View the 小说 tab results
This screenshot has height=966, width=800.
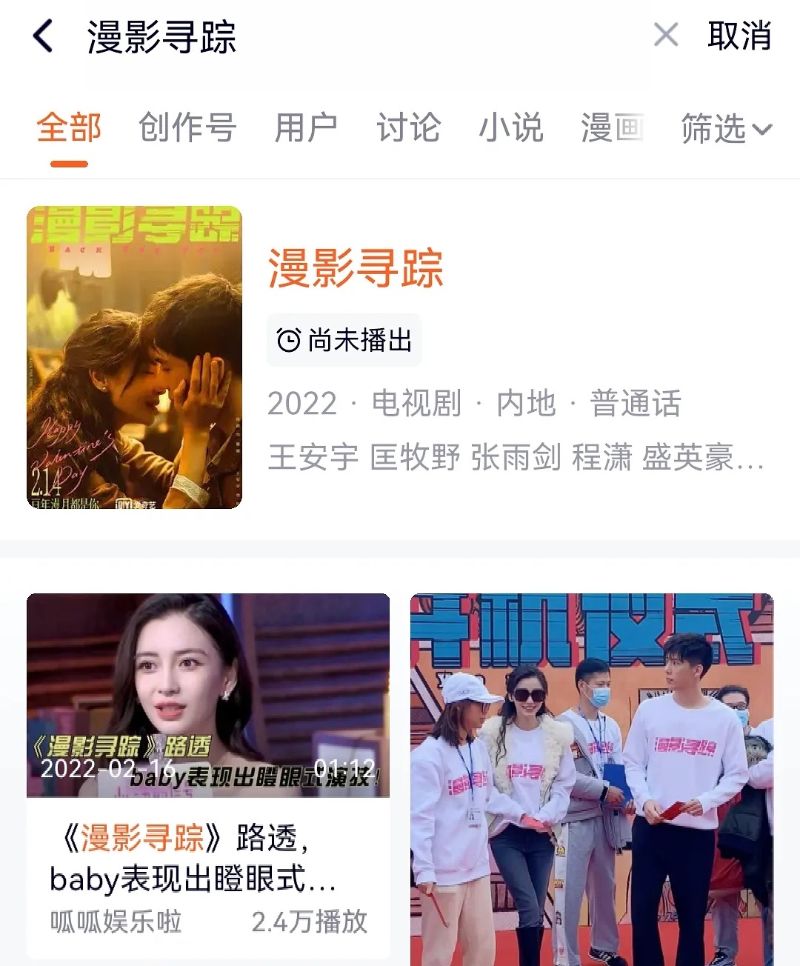(510, 128)
